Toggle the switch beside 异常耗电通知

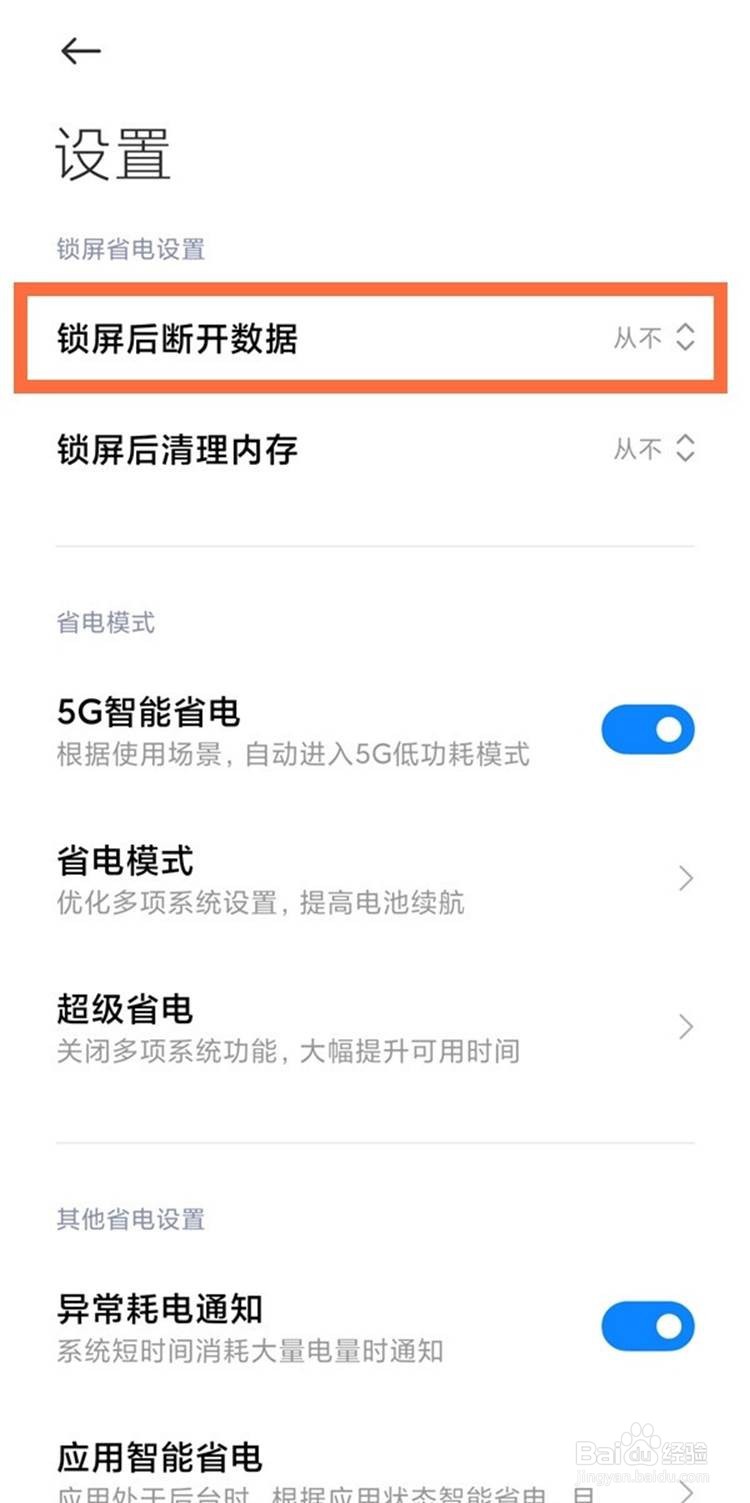[x=648, y=1324]
